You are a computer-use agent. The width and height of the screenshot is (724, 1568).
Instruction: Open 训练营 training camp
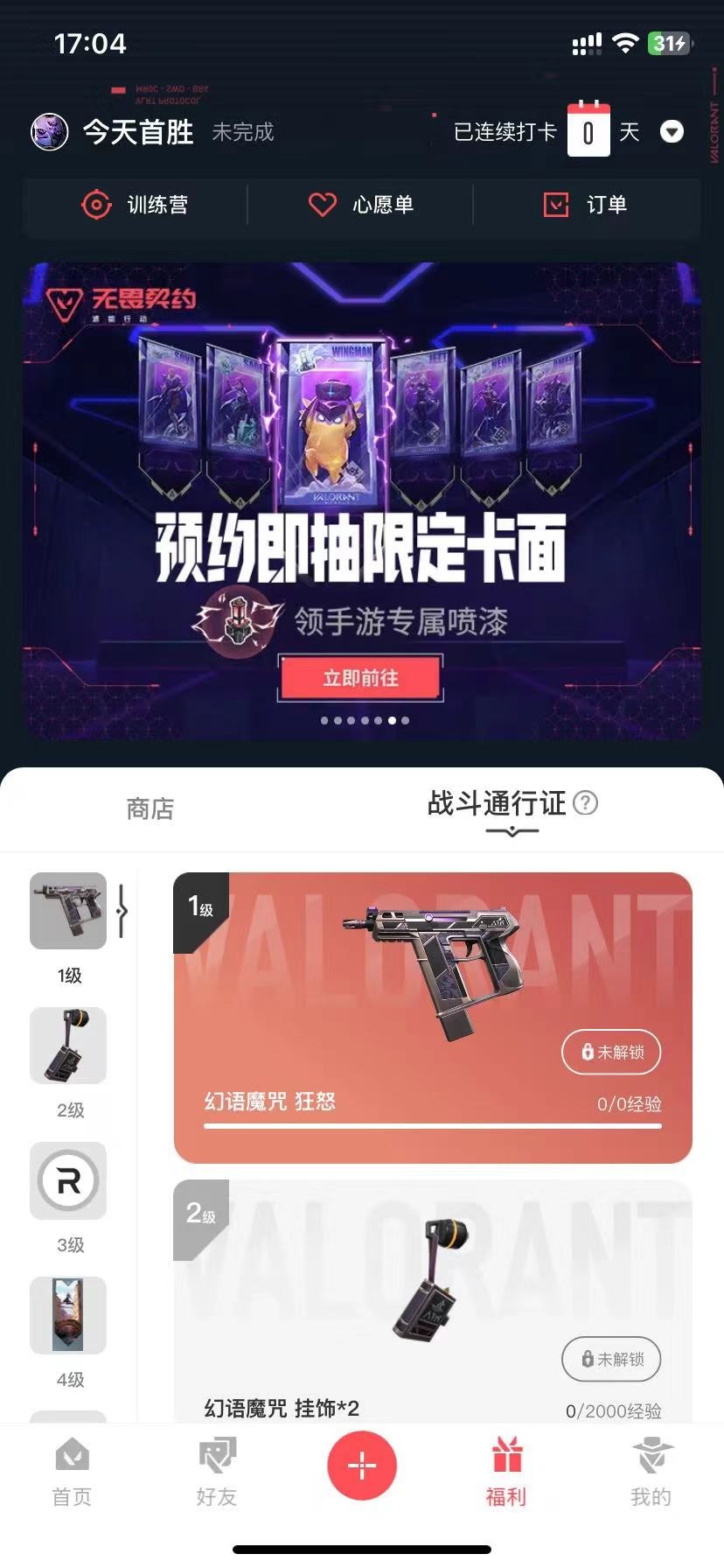click(x=135, y=205)
